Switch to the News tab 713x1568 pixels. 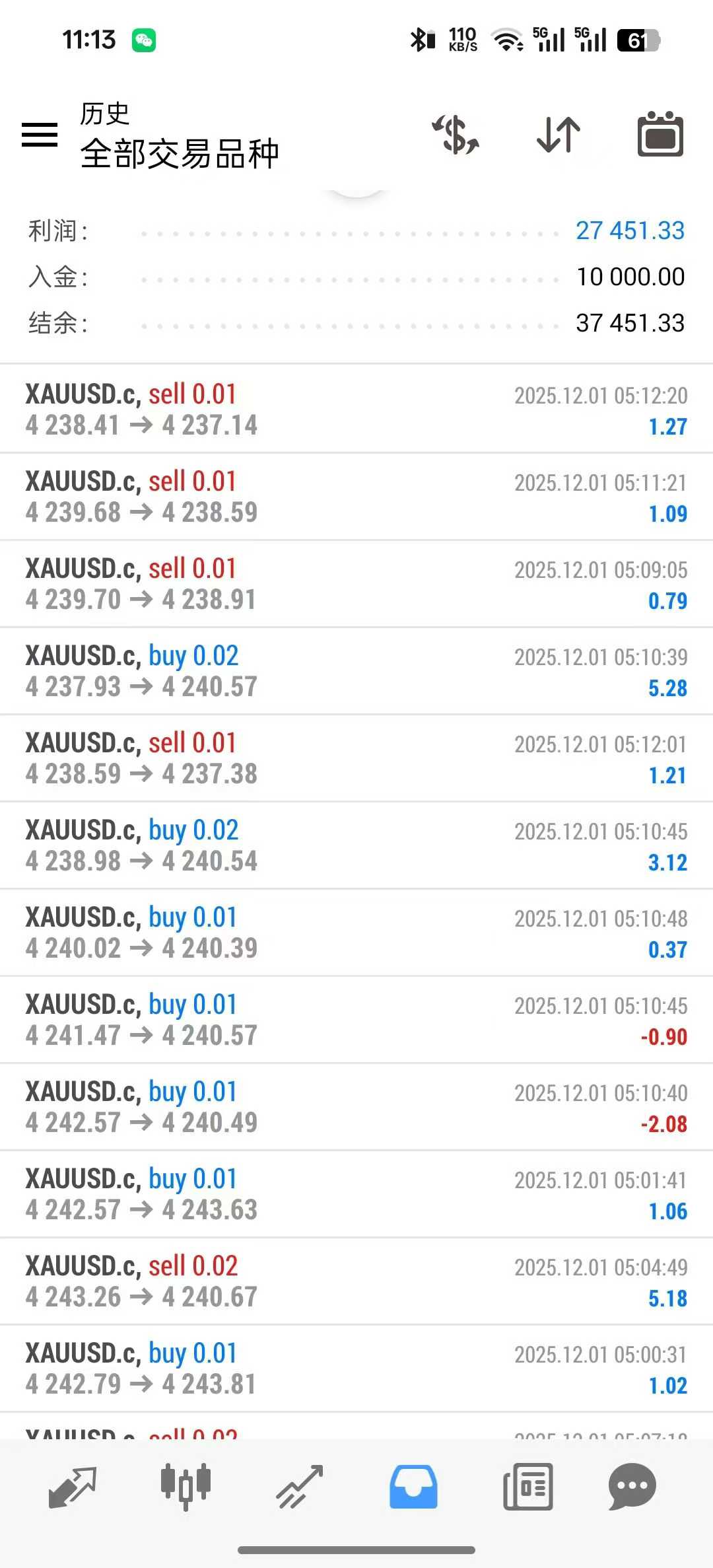[x=527, y=1487]
